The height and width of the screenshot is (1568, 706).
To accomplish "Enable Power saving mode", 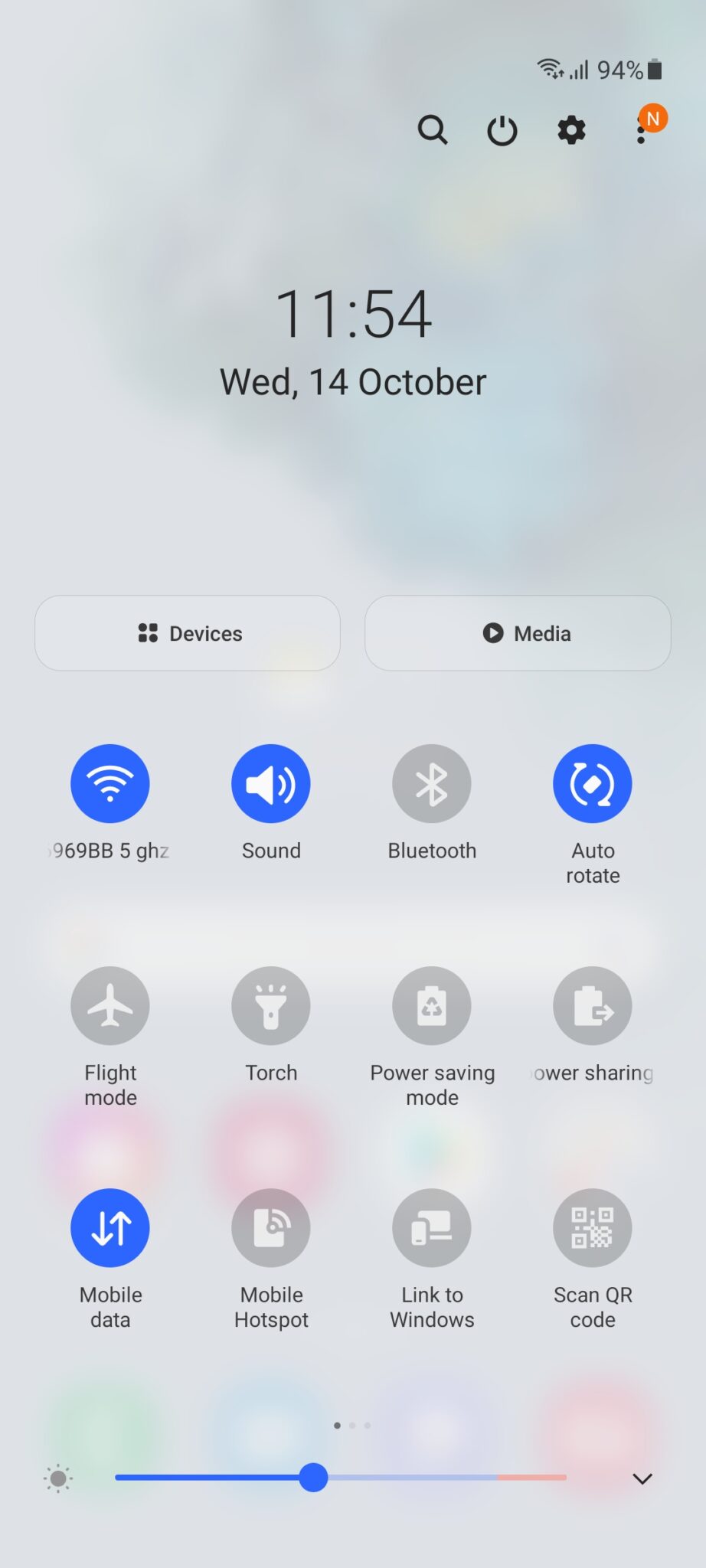I will 432,1005.
